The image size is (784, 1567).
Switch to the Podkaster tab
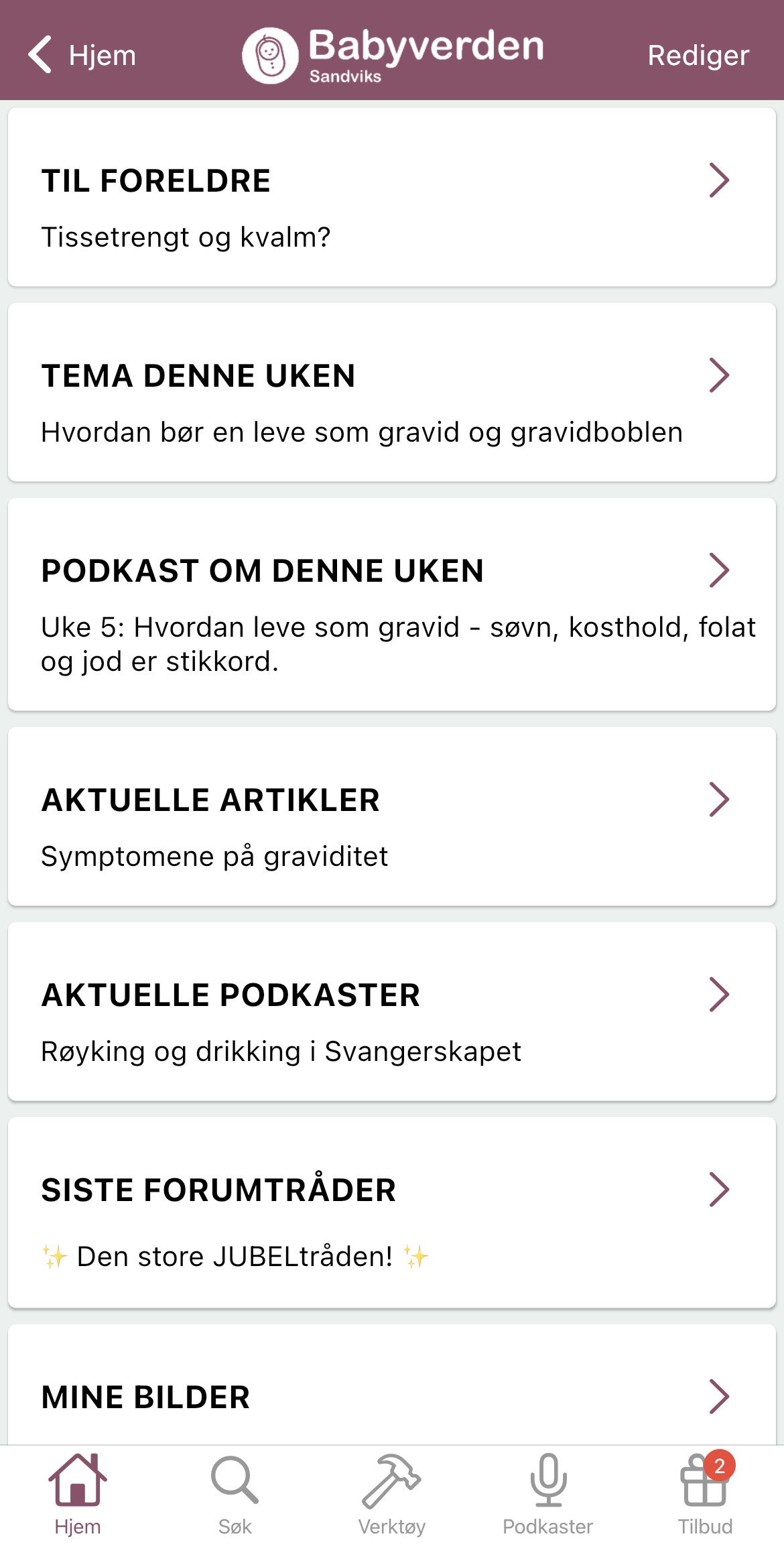pos(548,1495)
